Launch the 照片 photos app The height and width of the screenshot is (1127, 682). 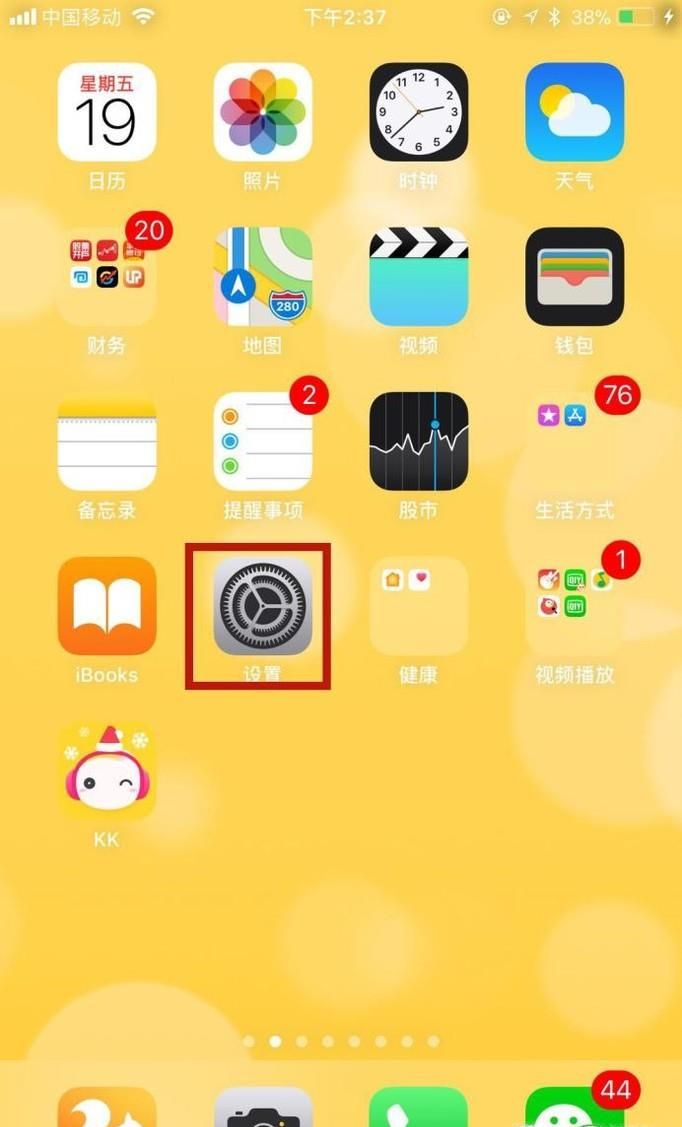click(x=262, y=112)
